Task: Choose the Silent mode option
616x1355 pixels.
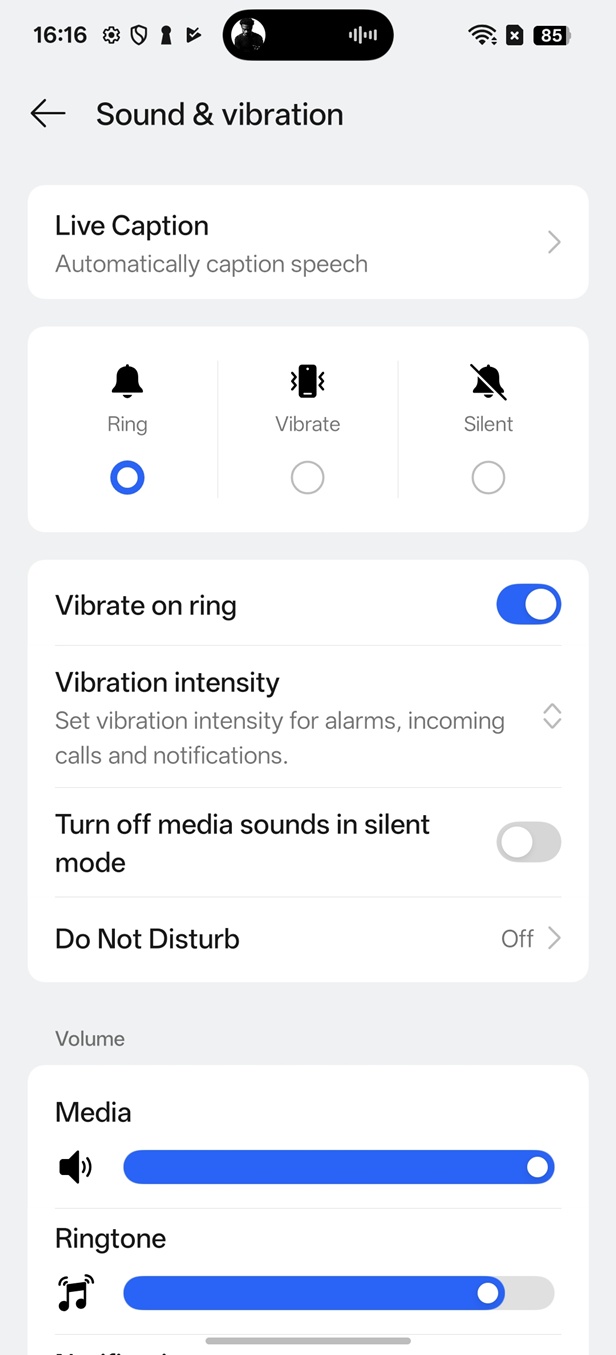Action: (488, 477)
